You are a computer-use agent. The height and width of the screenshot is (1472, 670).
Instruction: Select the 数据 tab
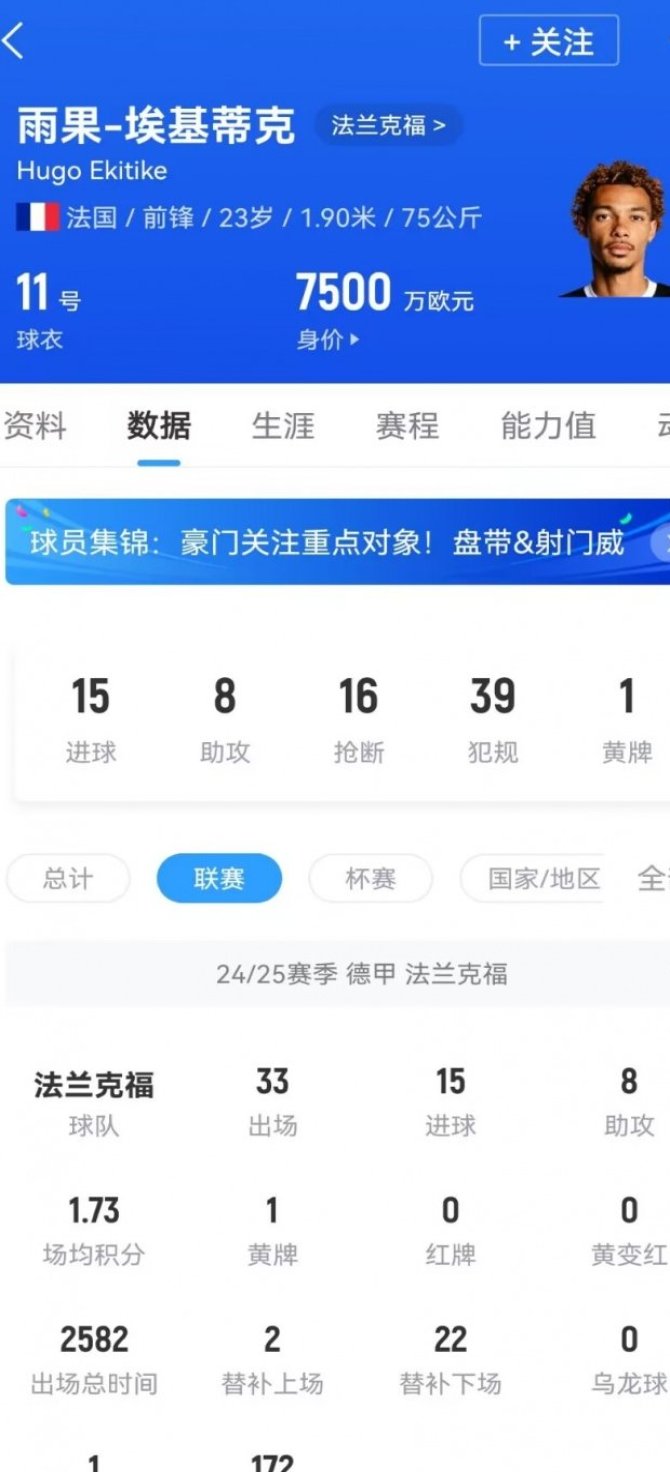(x=159, y=426)
